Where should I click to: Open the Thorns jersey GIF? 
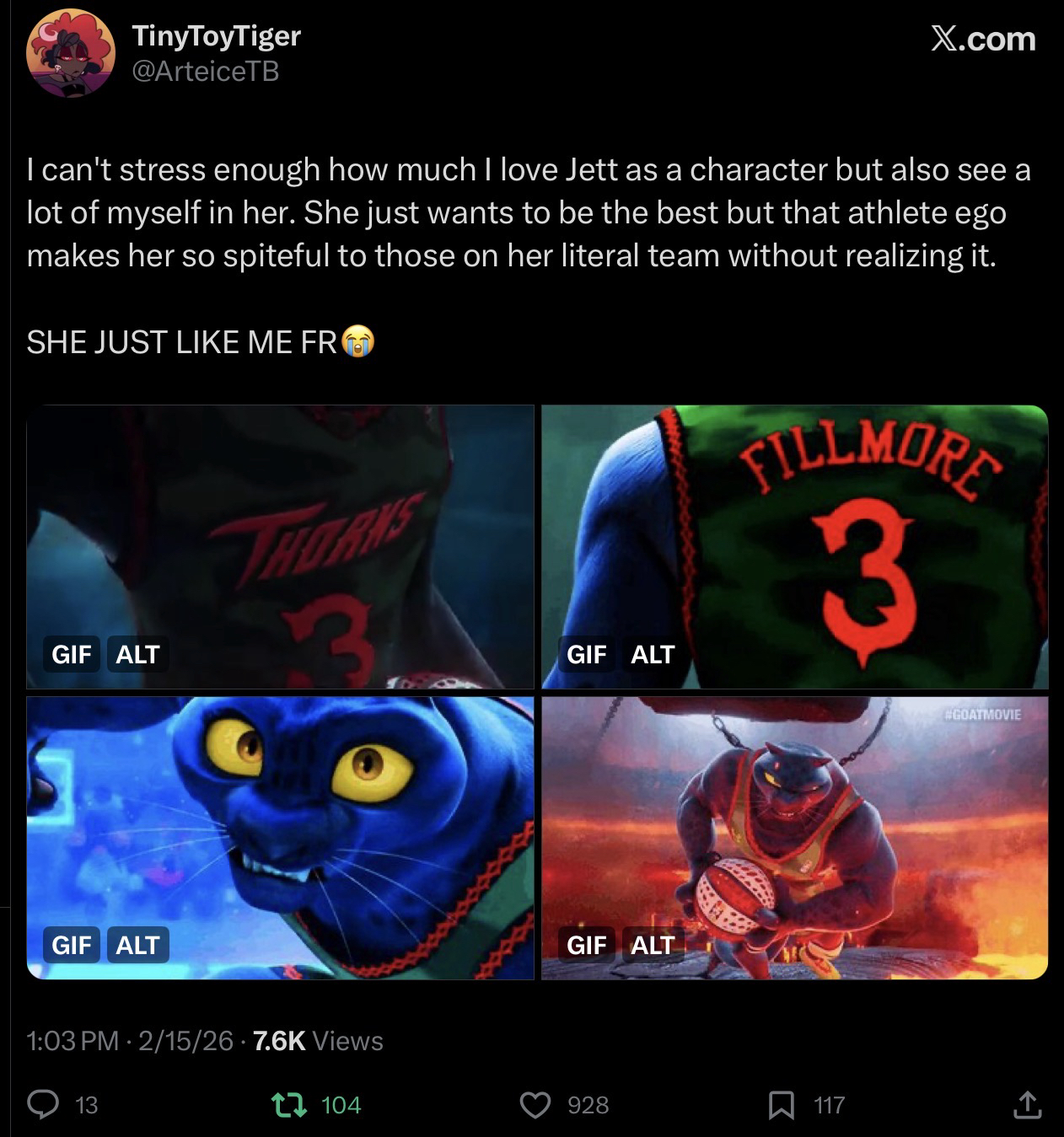(280, 523)
